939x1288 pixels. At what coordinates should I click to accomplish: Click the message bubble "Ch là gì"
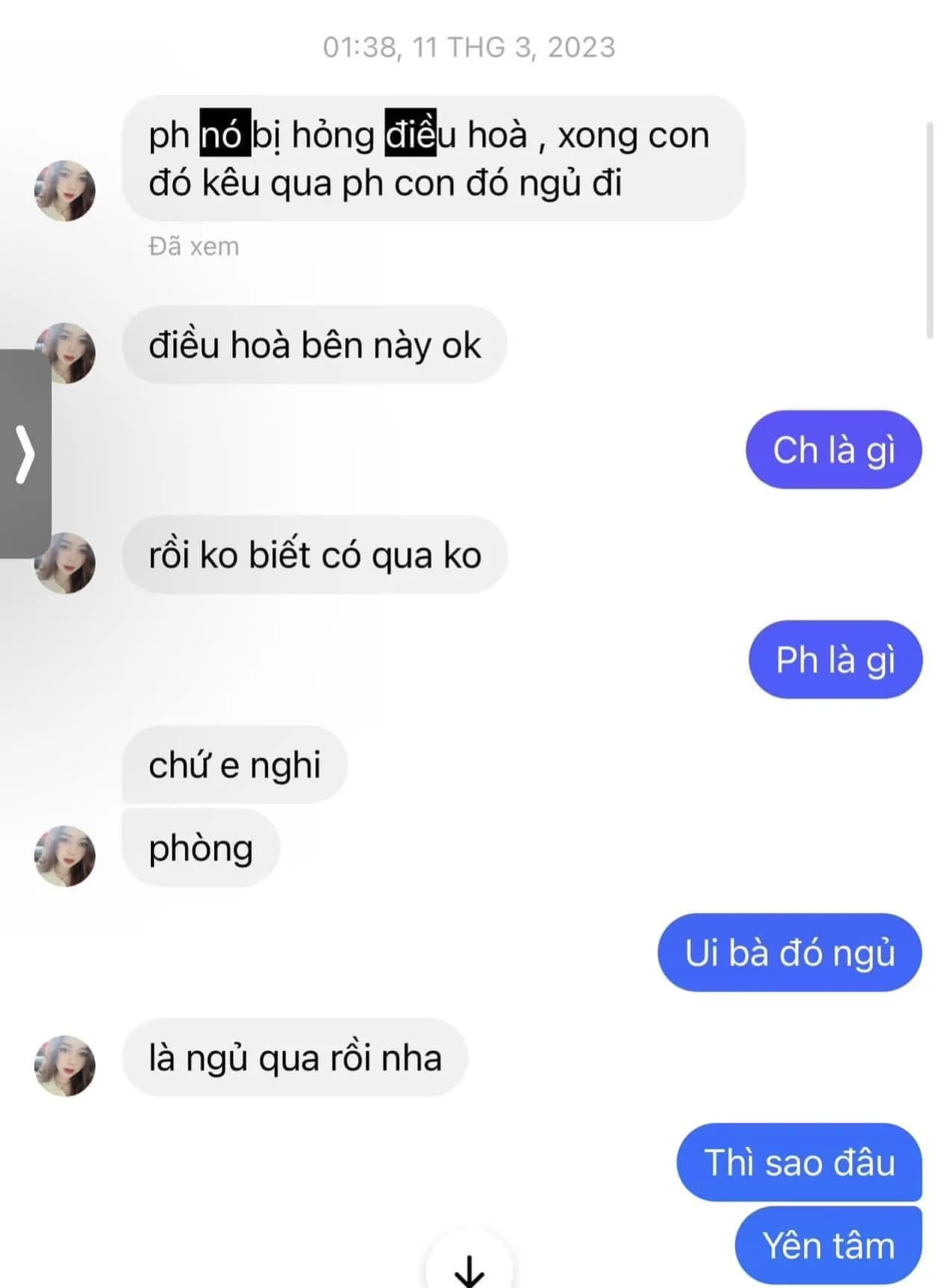(833, 449)
